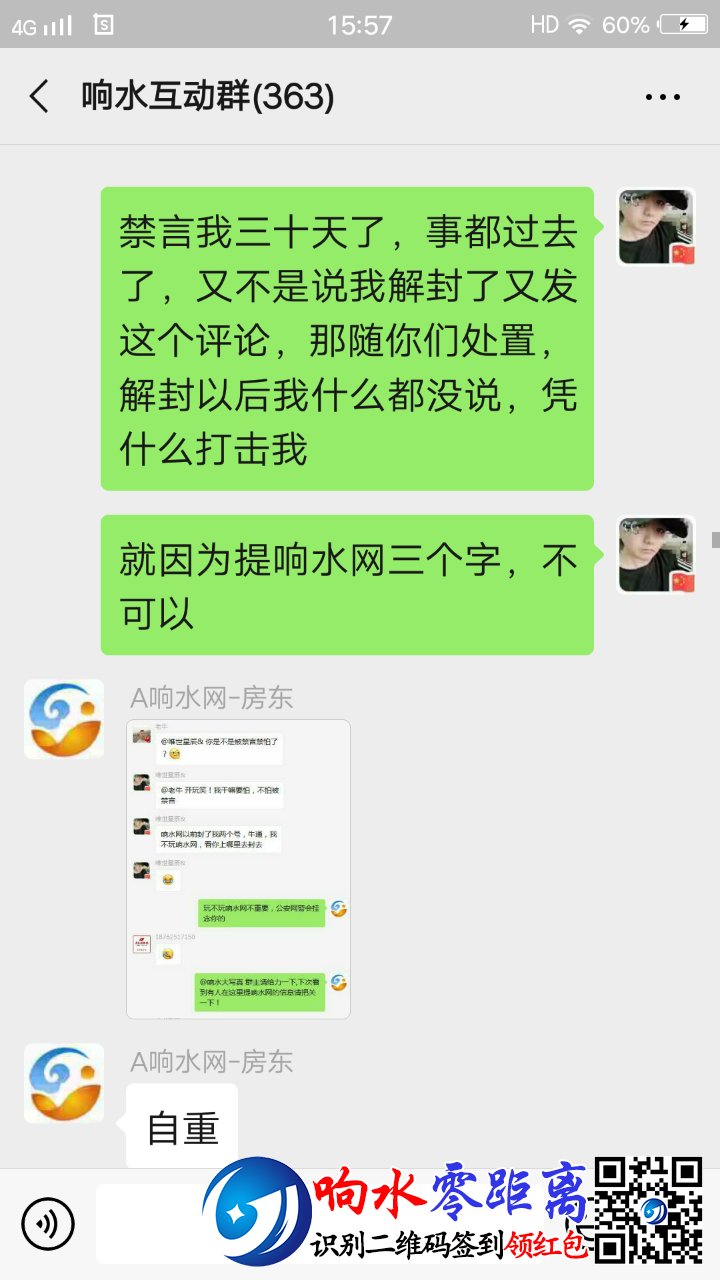Screen dimensions: 720x1280
Task: Open the shared chat screenshot image
Action: point(238,868)
